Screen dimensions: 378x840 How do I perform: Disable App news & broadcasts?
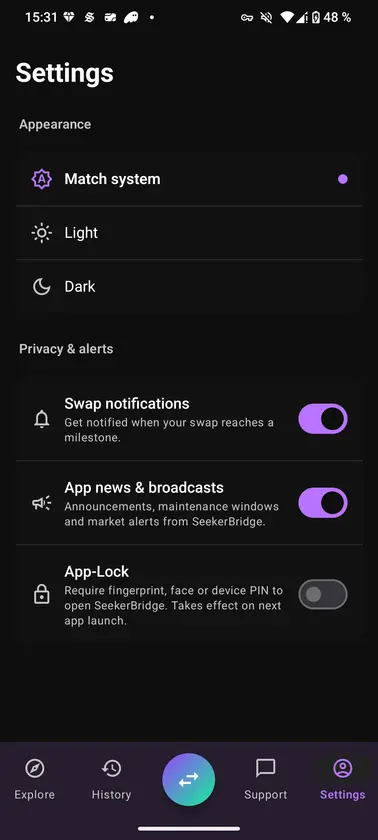point(323,503)
